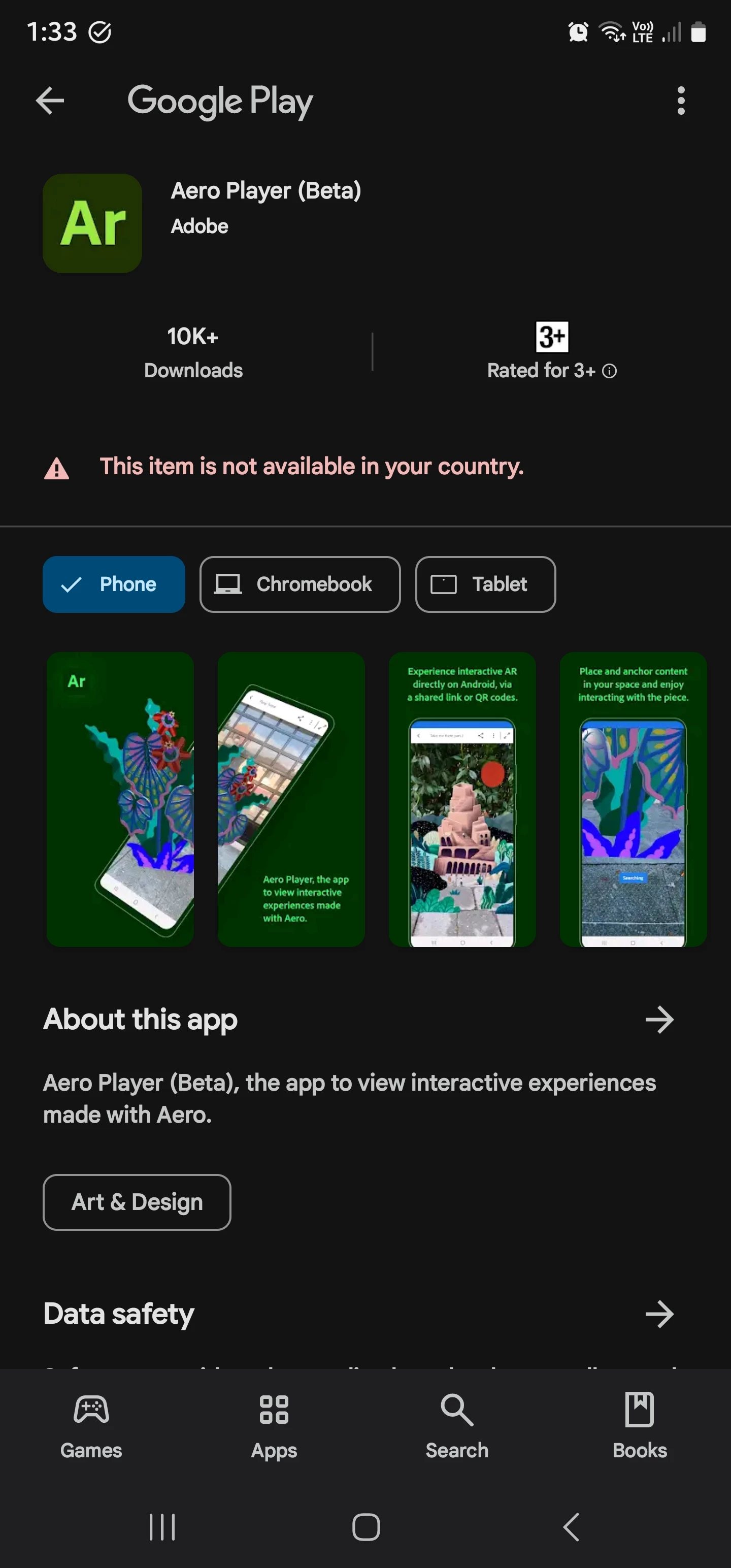View the tilted phone 'Aero Player, the app' screenshot
This screenshot has width=731, height=1568.
291,799
